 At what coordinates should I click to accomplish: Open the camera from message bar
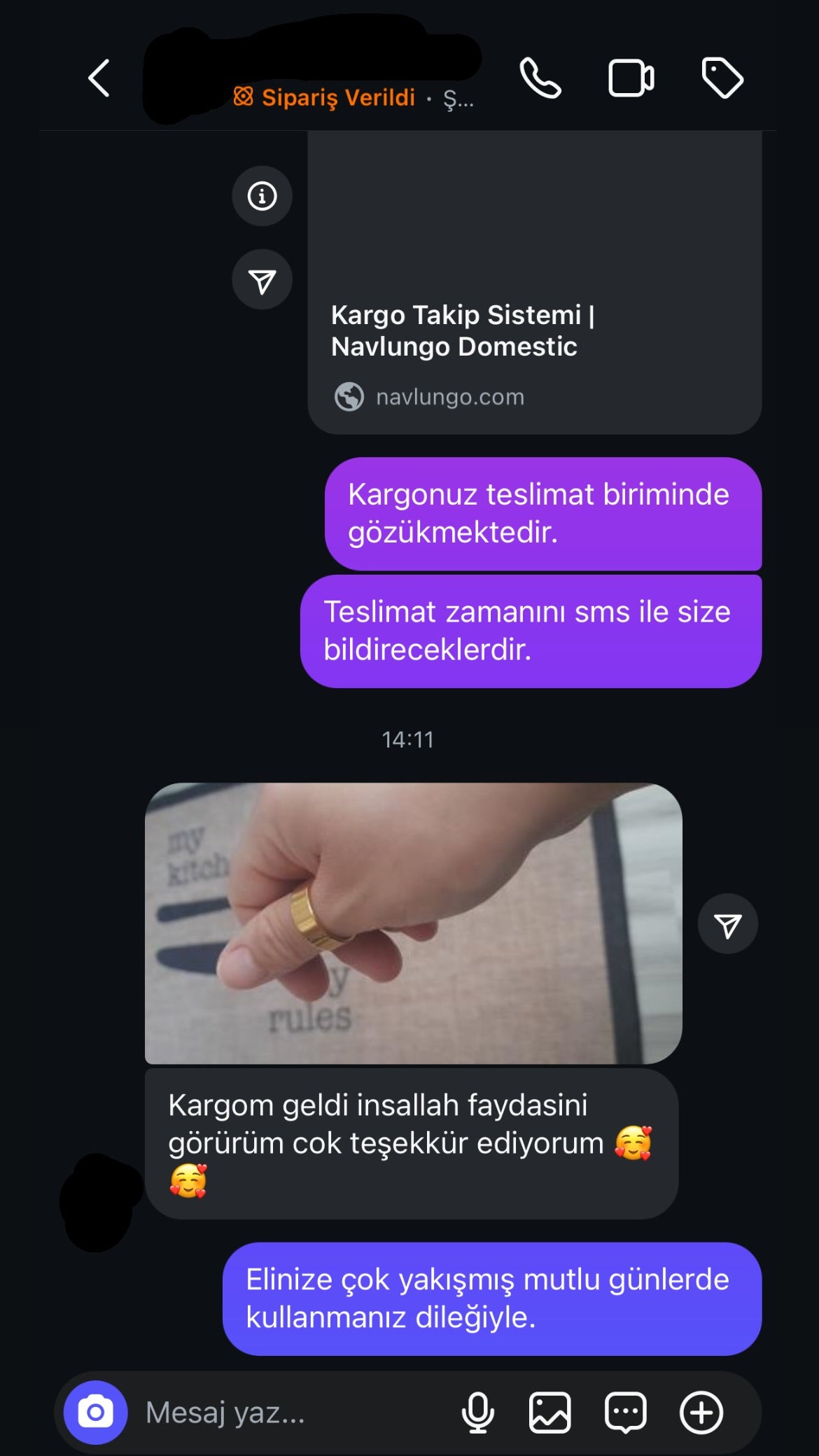click(x=96, y=1412)
